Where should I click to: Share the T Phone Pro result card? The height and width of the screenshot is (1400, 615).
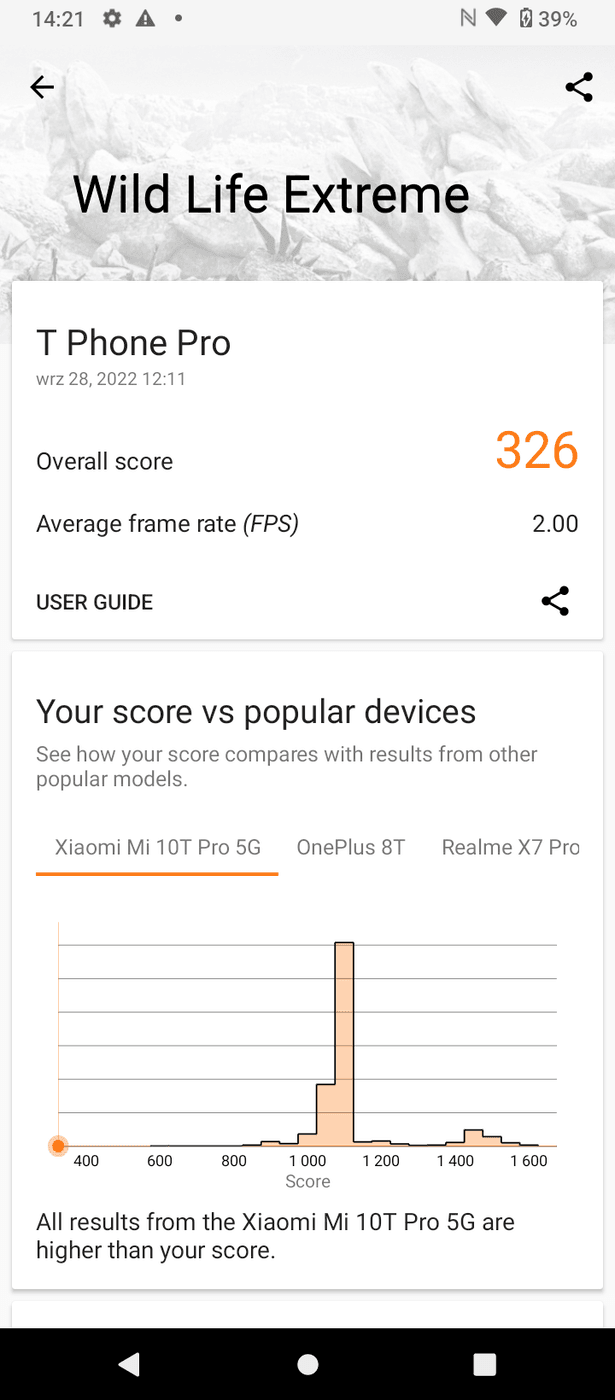pos(555,601)
